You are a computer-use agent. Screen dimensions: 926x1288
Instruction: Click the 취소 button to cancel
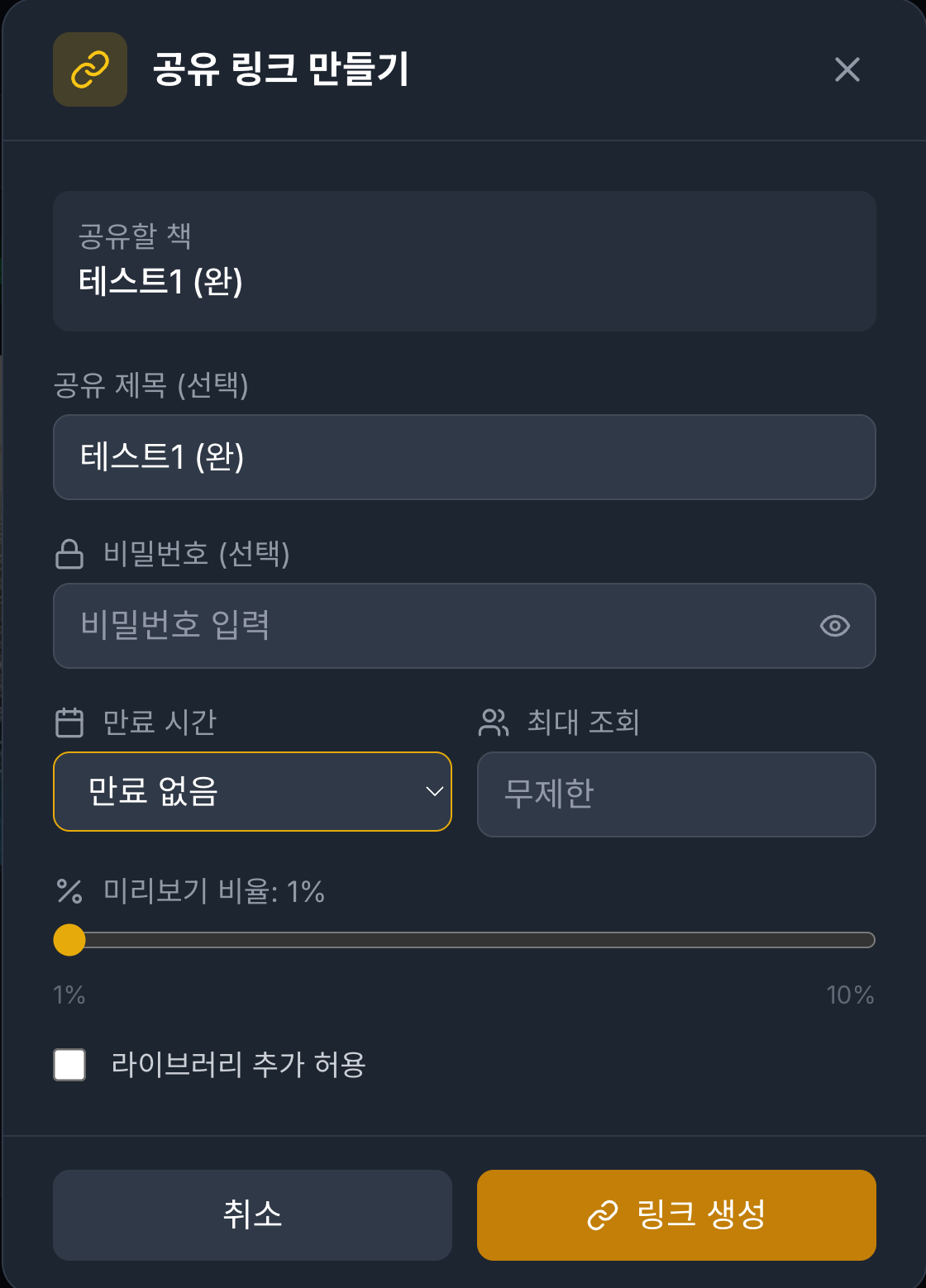pos(252,1215)
